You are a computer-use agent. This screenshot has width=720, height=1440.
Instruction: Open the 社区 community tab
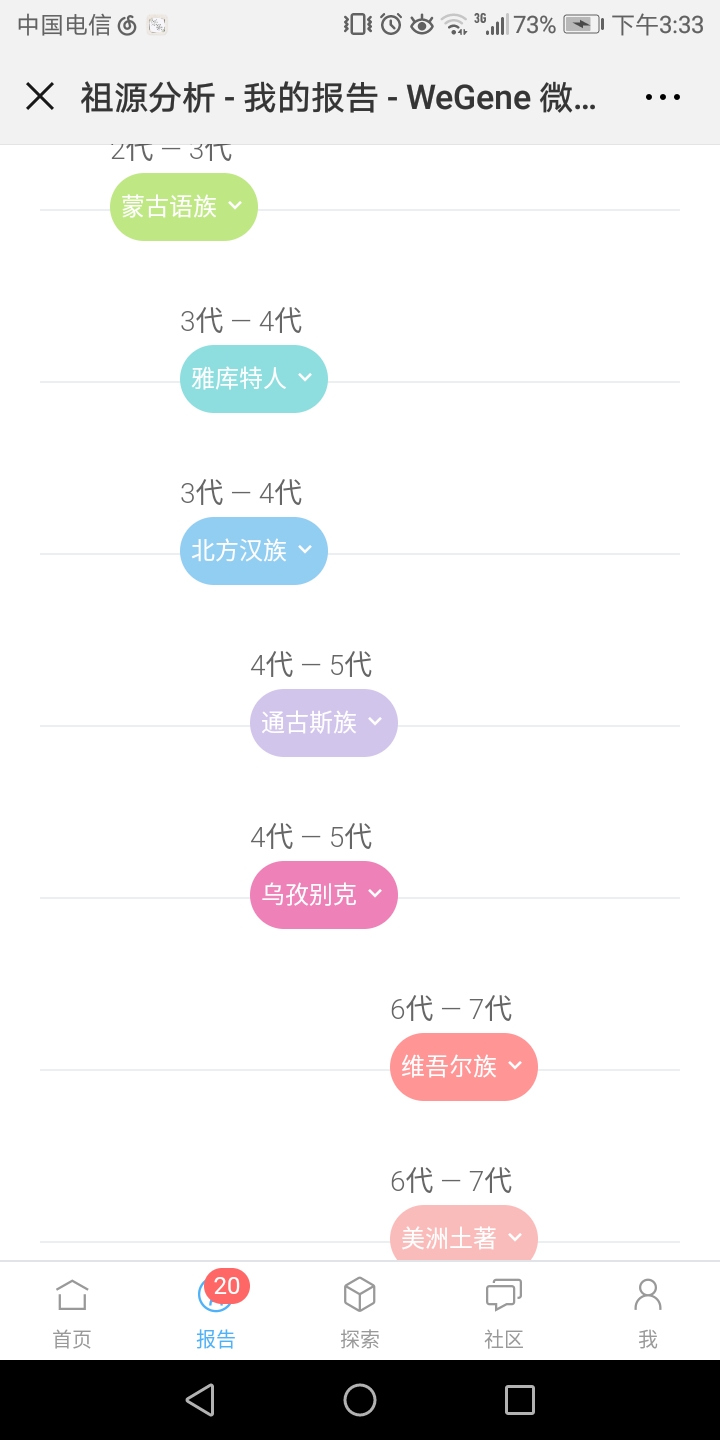point(504,1312)
